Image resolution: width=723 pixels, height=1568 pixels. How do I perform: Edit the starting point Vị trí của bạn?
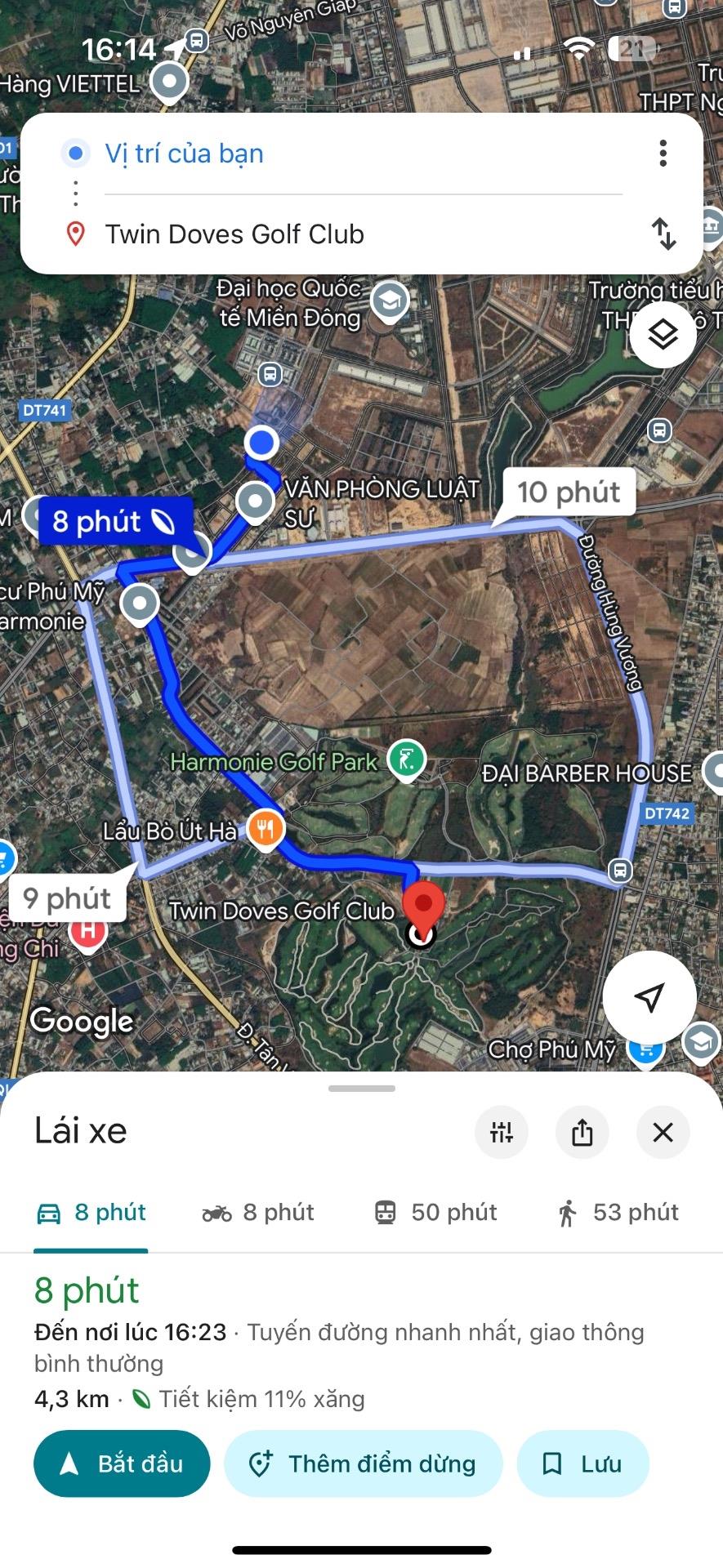pos(184,154)
